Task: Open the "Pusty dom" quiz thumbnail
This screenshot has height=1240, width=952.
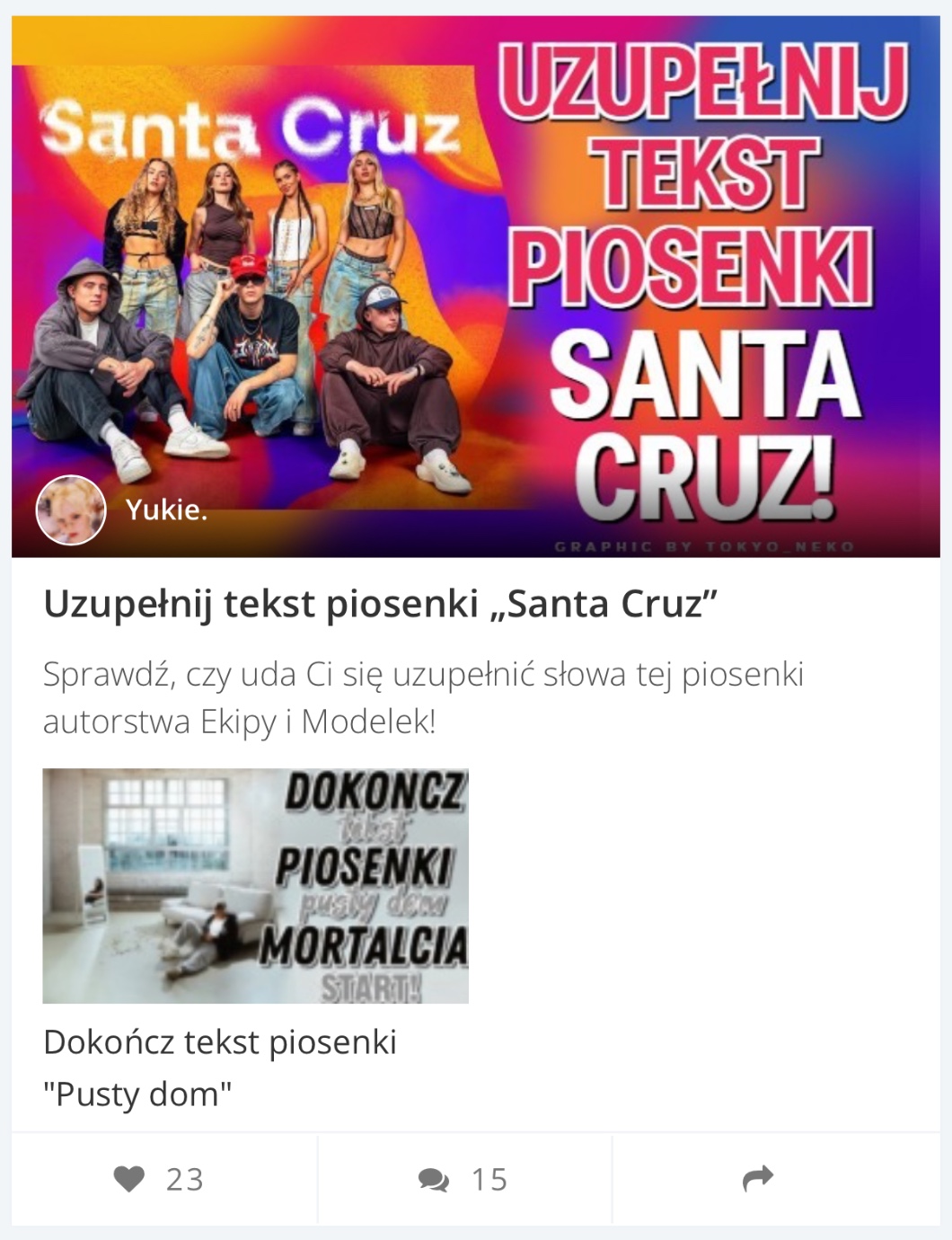Action: [255, 886]
